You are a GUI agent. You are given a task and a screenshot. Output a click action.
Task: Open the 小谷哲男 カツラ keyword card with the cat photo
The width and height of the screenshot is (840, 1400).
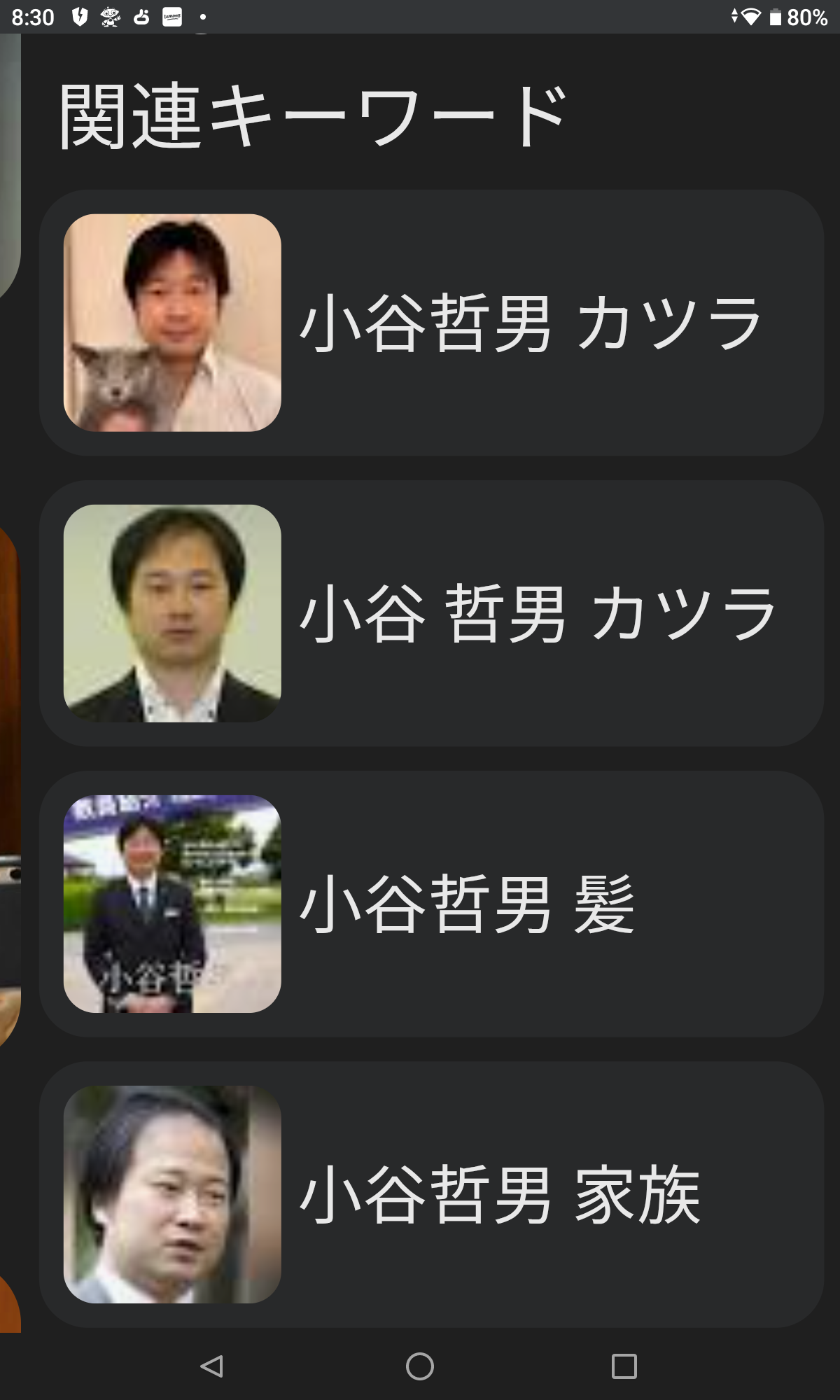click(x=431, y=323)
